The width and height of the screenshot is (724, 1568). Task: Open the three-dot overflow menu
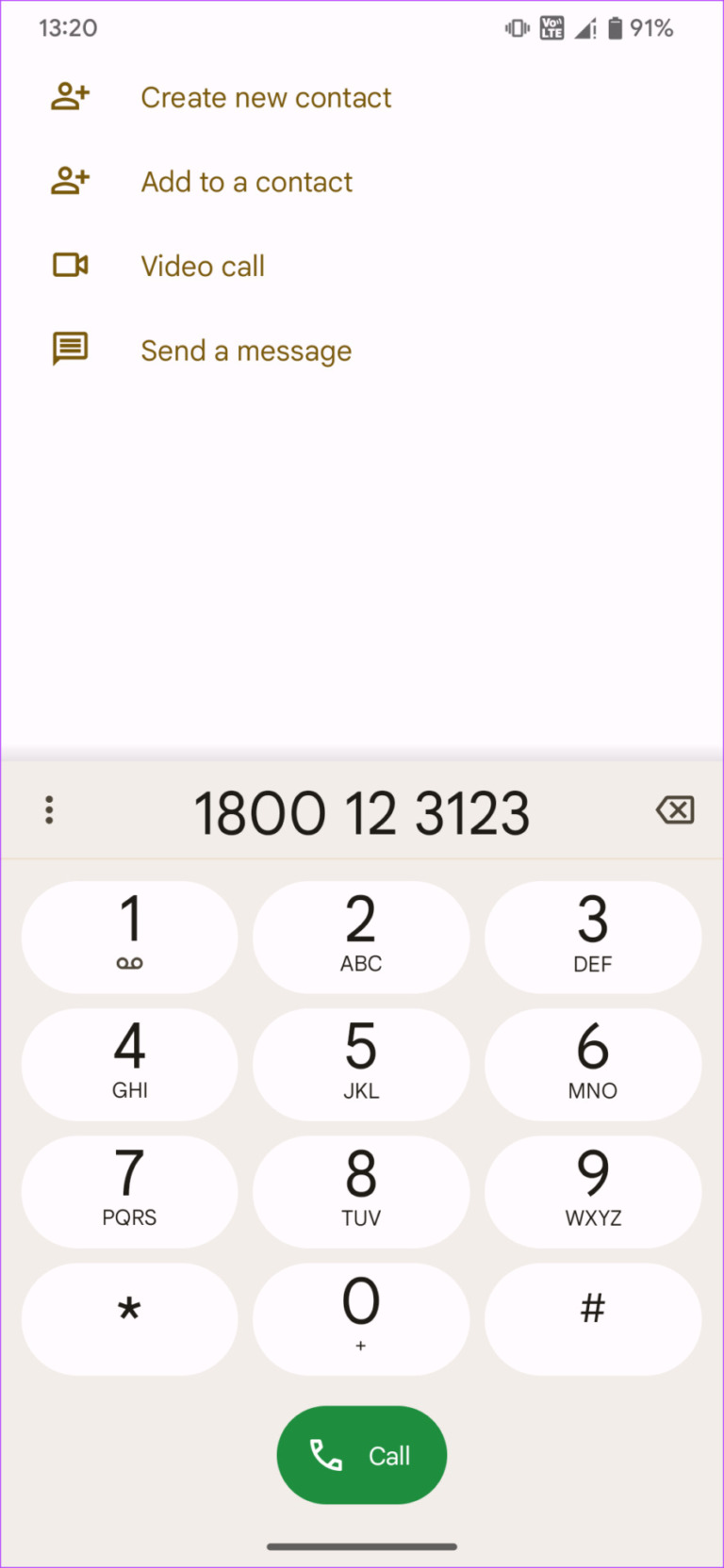(x=48, y=809)
